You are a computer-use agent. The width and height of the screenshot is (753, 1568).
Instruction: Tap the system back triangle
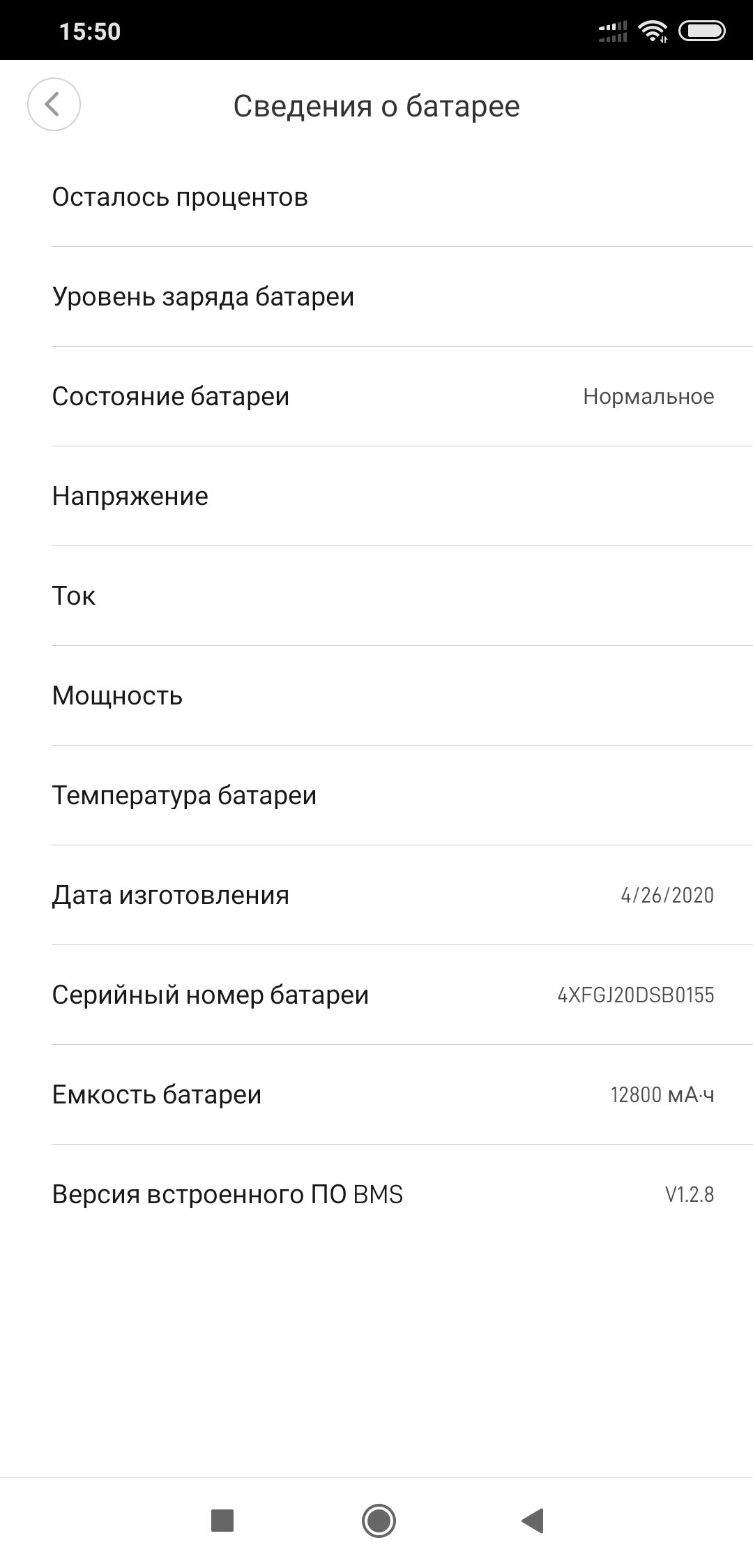[533, 1521]
